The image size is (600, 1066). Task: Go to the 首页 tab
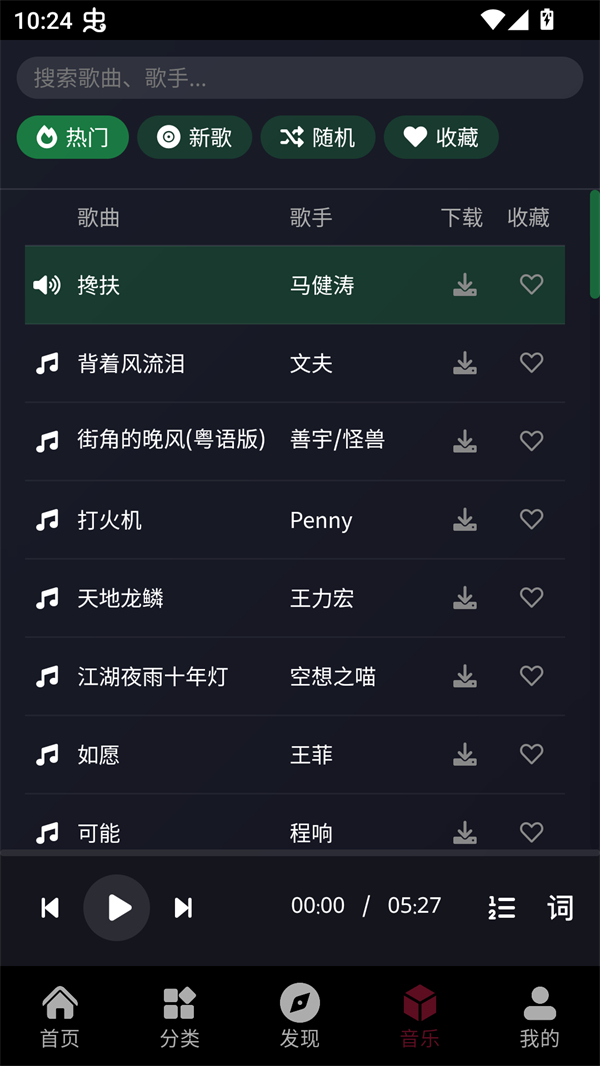[60, 1016]
